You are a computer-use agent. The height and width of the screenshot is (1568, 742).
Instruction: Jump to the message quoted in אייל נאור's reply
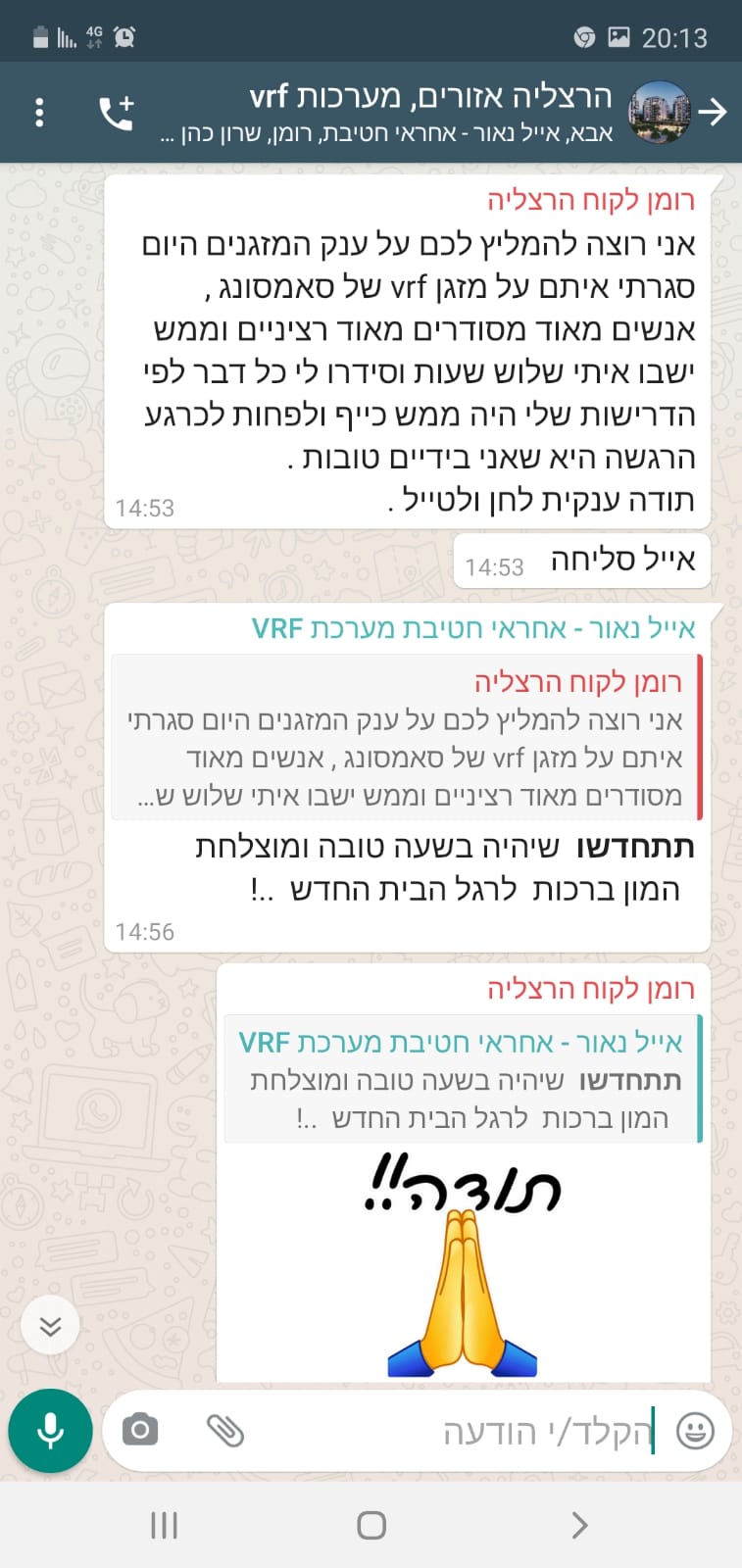[407, 738]
